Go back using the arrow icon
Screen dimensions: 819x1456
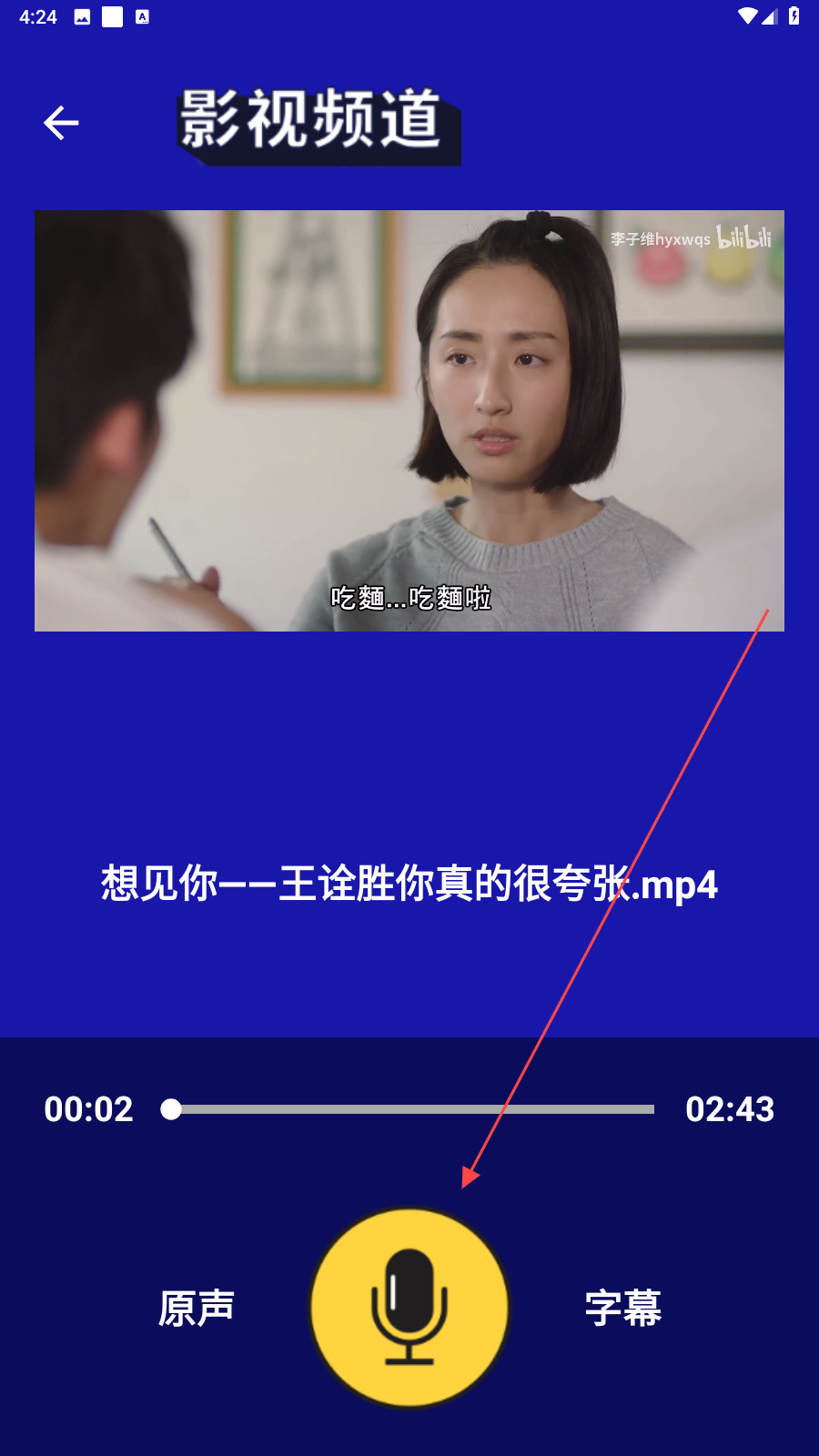coord(61,123)
